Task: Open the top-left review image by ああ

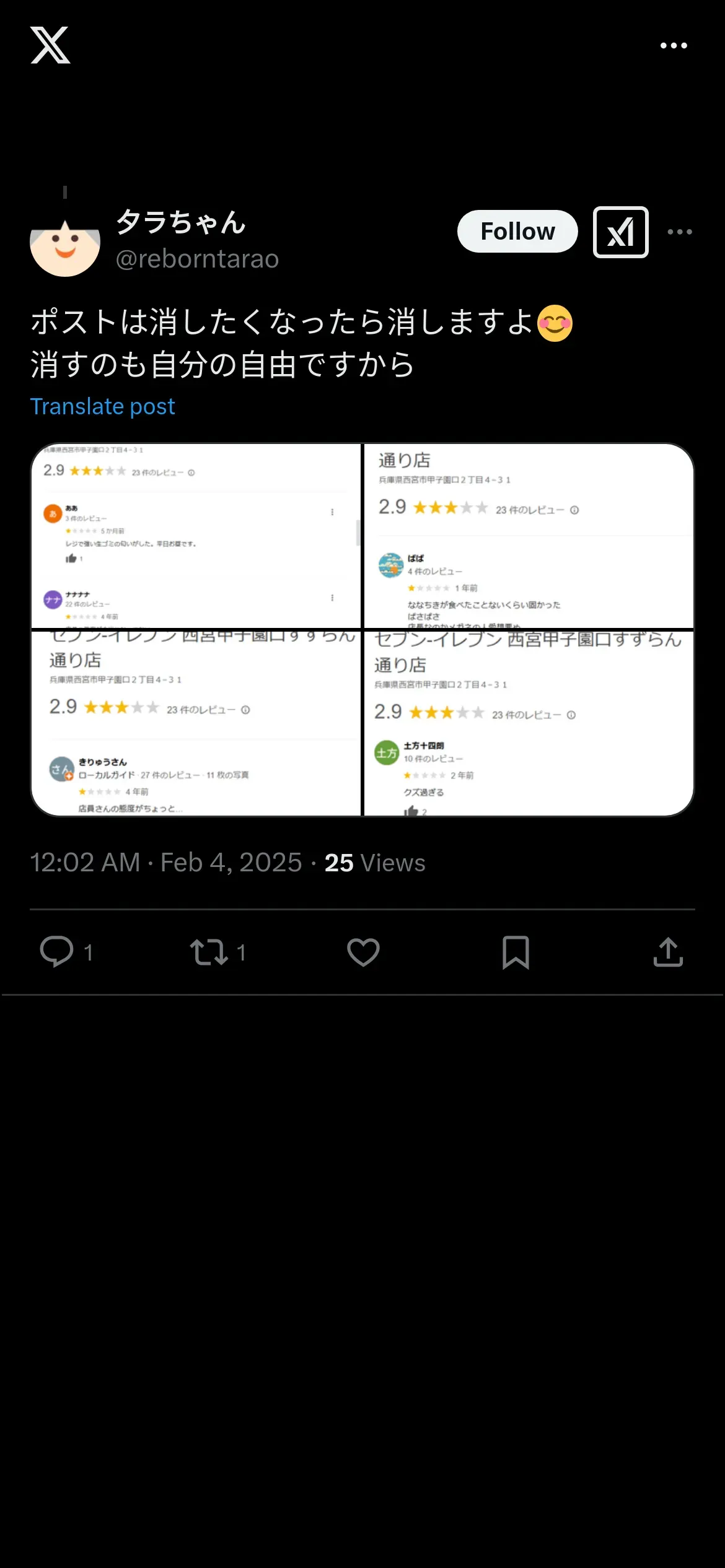Action: click(x=196, y=536)
